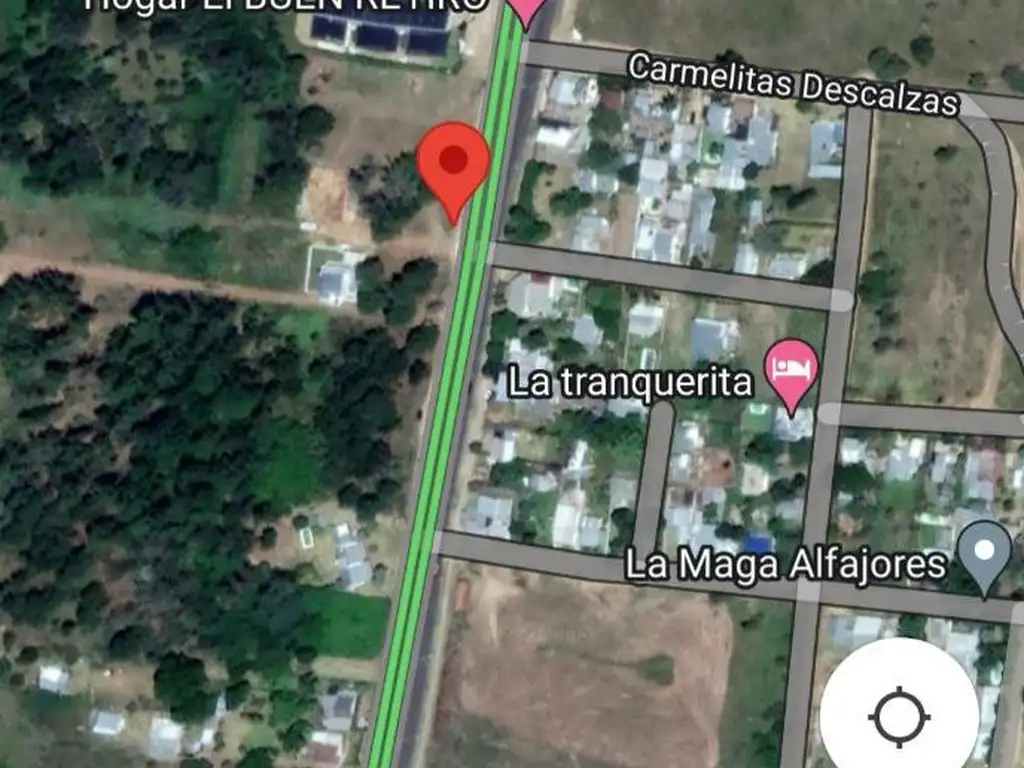
Task: Center map on my current location
Action: pos(899,716)
